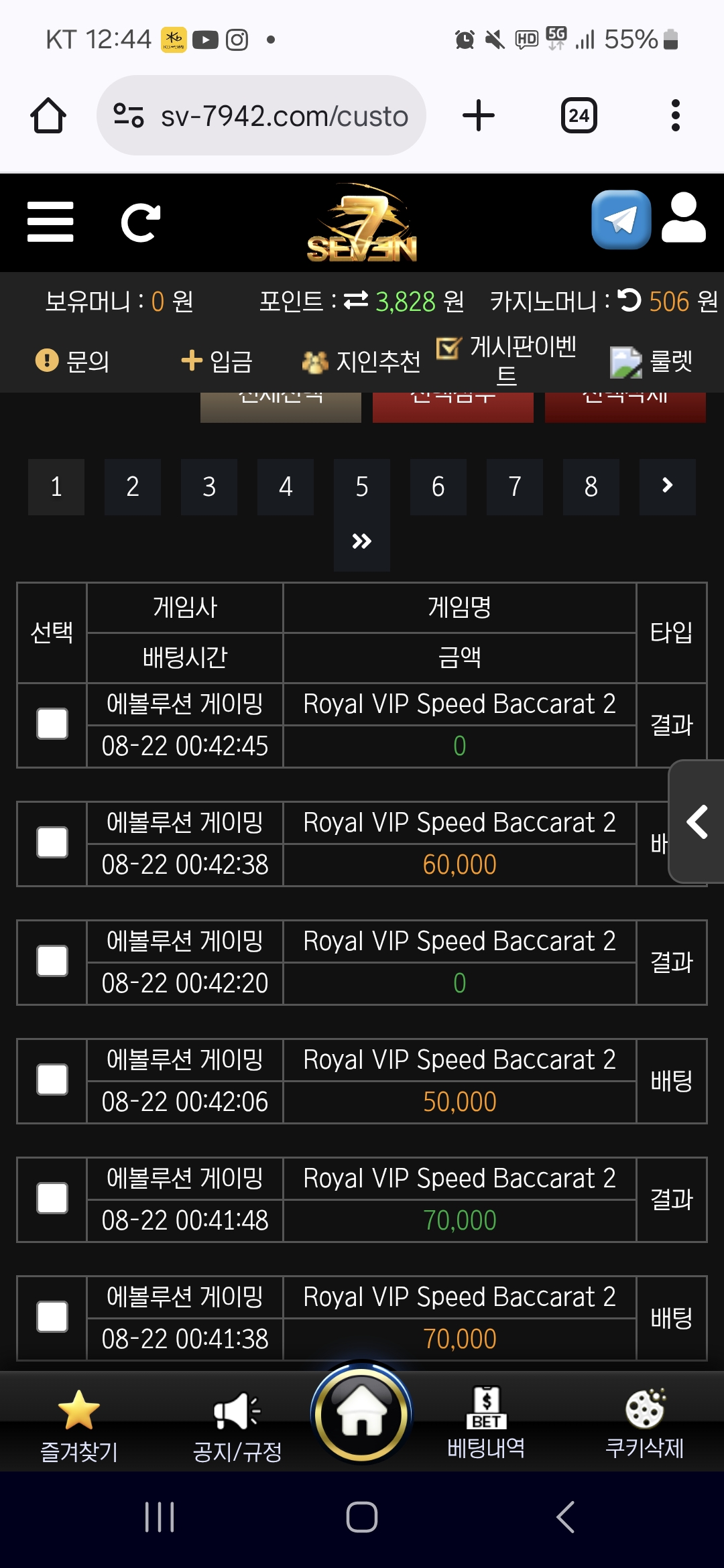
Task: Expand the side panel arrow tab
Action: click(697, 822)
